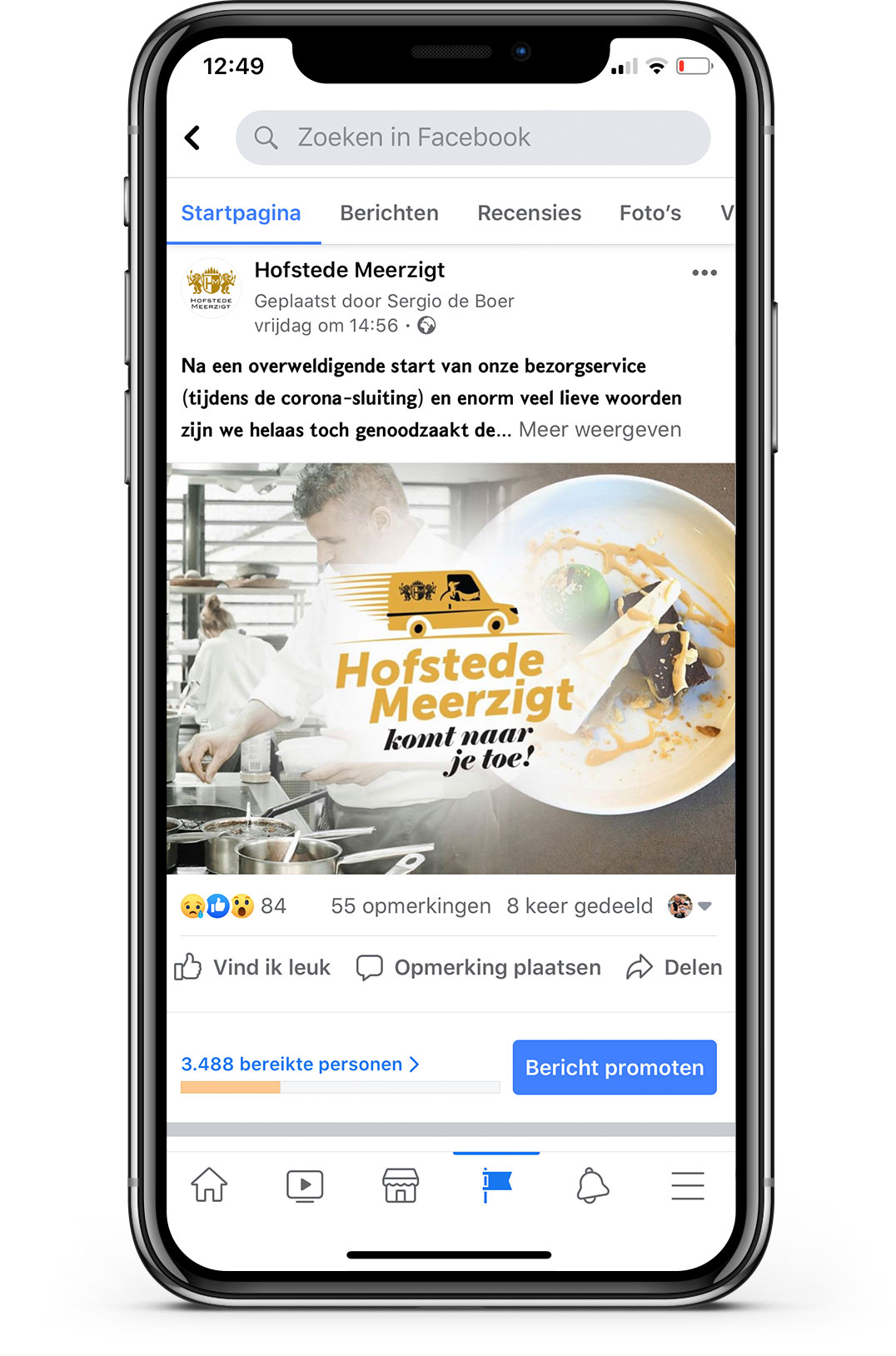Expand the post with Meer weergeven
The width and height of the screenshot is (896, 1356).
coord(600,430)
